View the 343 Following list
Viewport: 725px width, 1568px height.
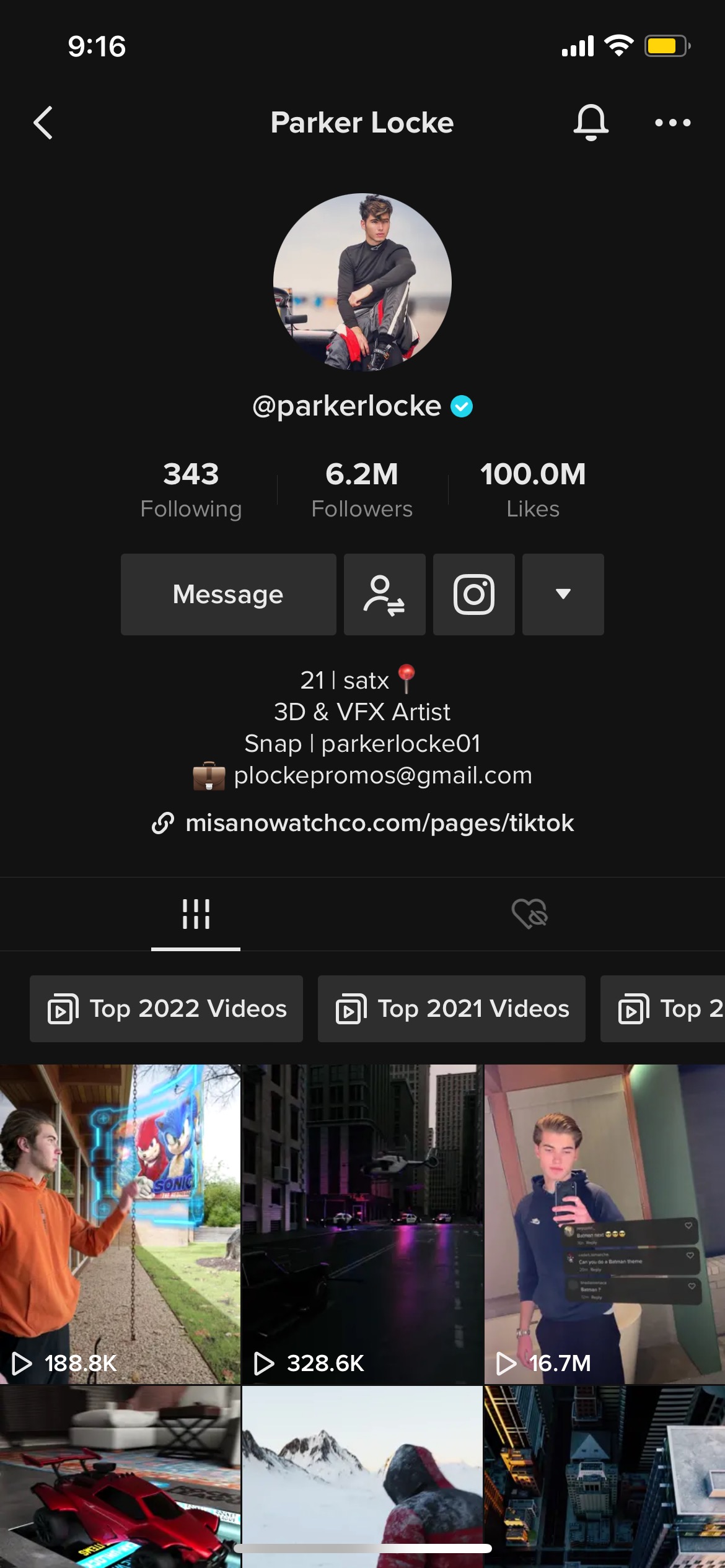(191, 489)
